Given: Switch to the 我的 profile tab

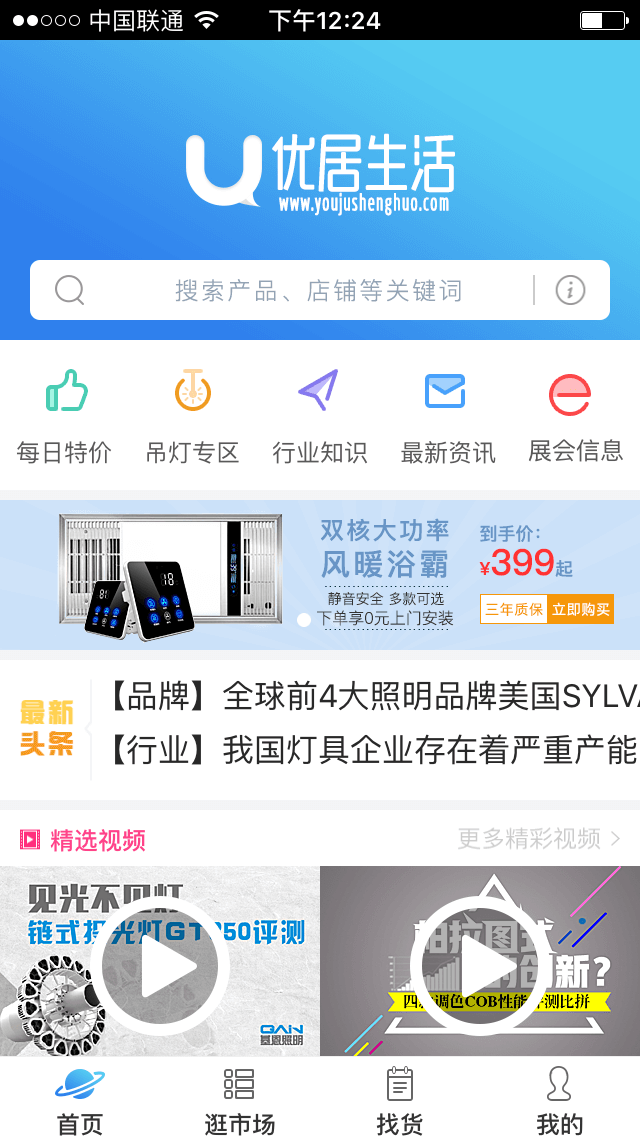Looking at the screenshot, I should (x=559, y=1100).
